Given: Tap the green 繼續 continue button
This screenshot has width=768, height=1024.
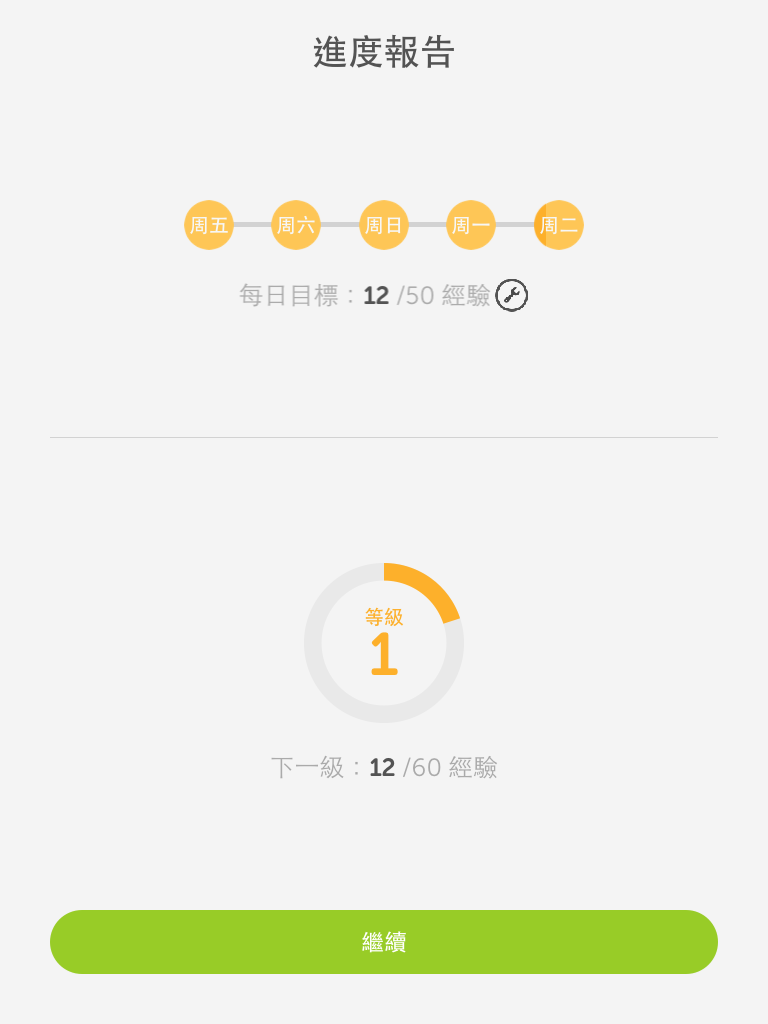Looking at the screenshot, I should click(x=384, y=942).
